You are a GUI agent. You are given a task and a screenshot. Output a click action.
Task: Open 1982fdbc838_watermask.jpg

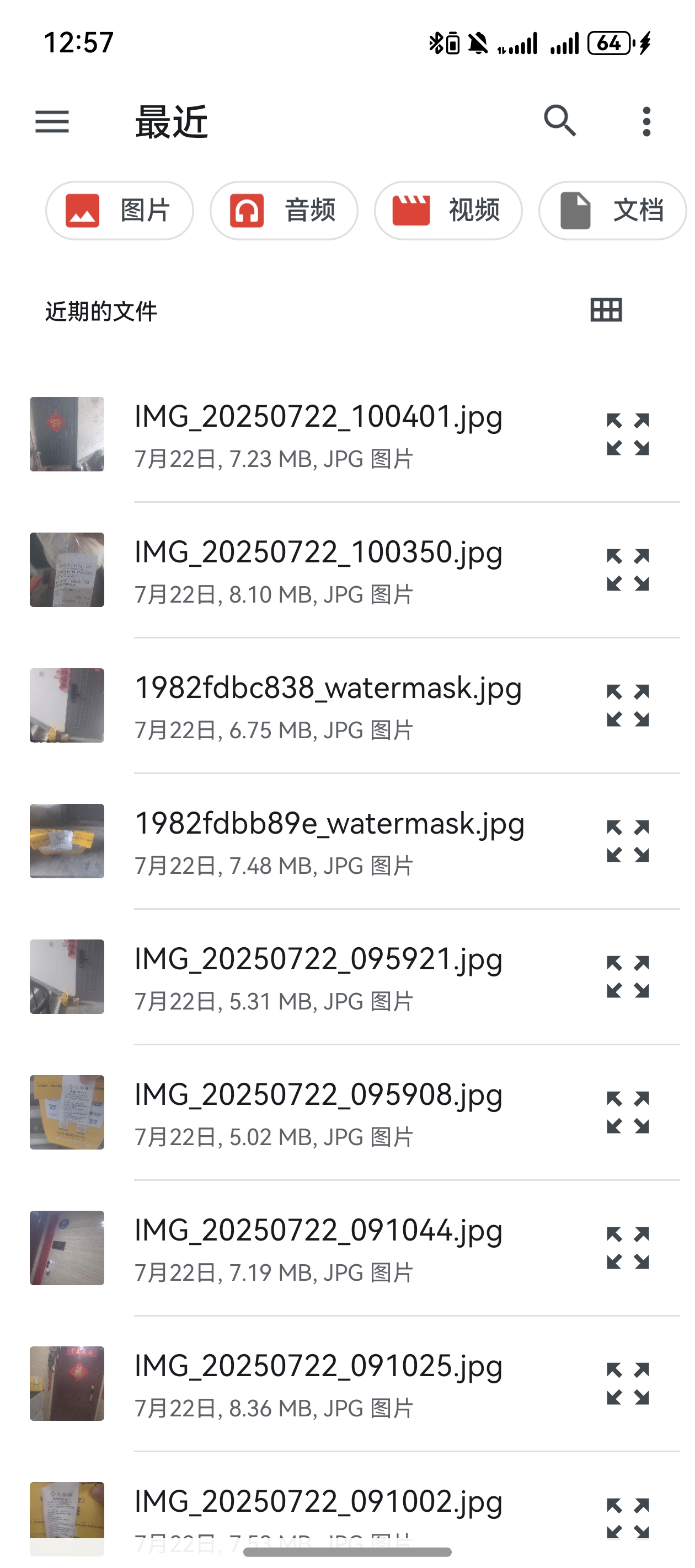(x=328, y=705)
